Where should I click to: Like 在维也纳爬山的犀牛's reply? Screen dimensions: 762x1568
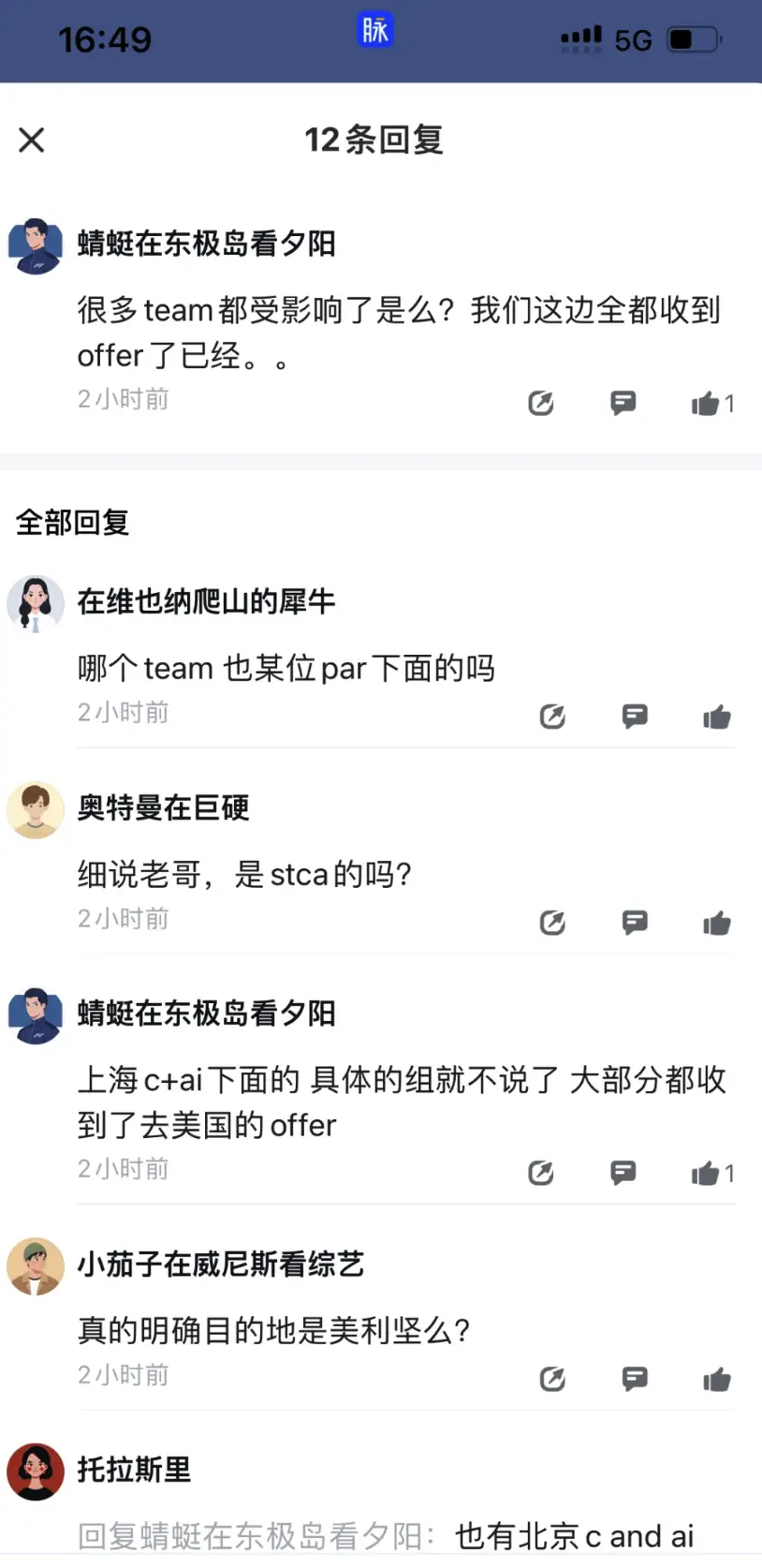(717, 717)
